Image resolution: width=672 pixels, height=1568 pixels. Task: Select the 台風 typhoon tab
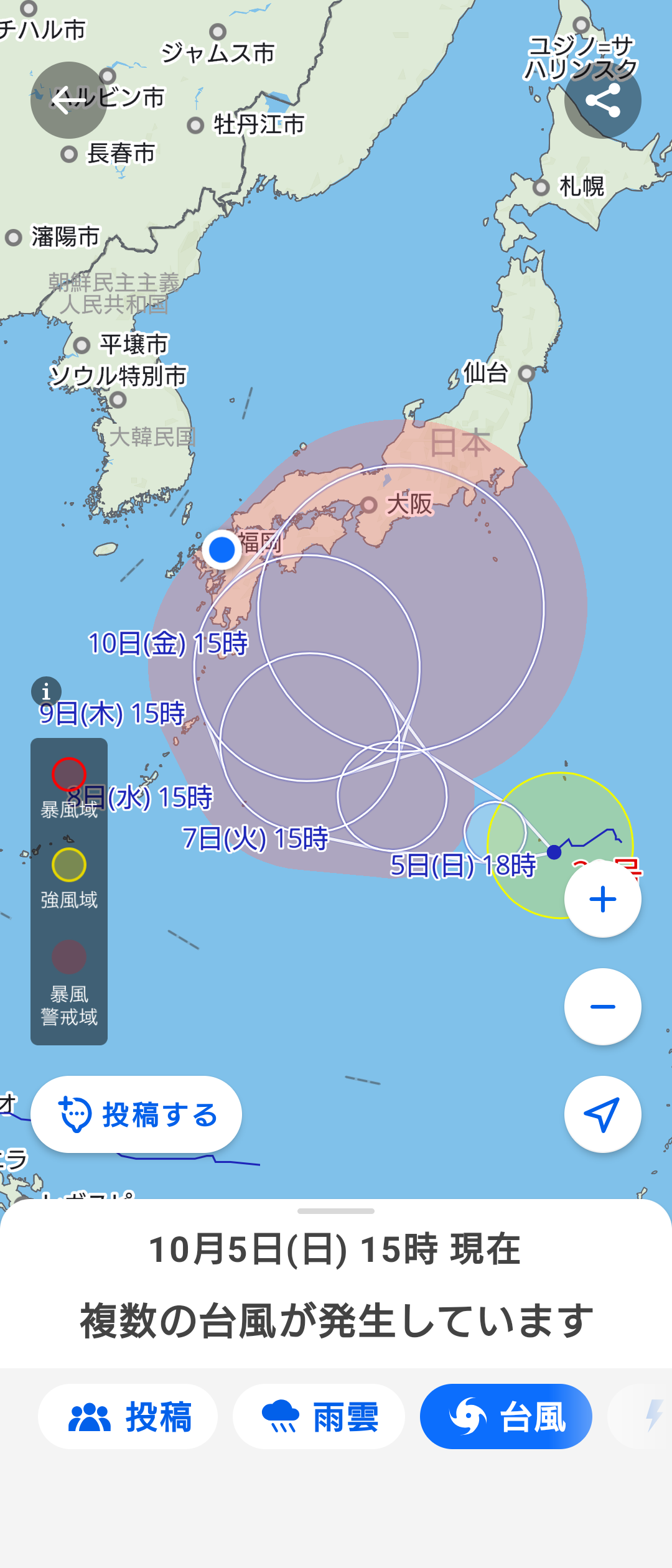[506, 1416]
